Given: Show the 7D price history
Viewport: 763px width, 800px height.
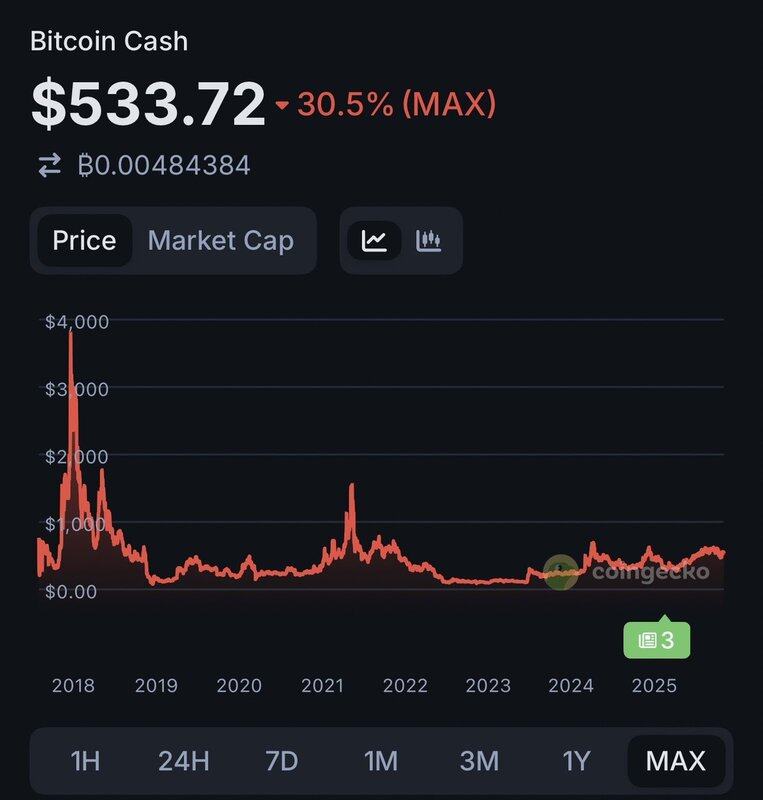Looking at the screenshot, I should click(282, 761).
